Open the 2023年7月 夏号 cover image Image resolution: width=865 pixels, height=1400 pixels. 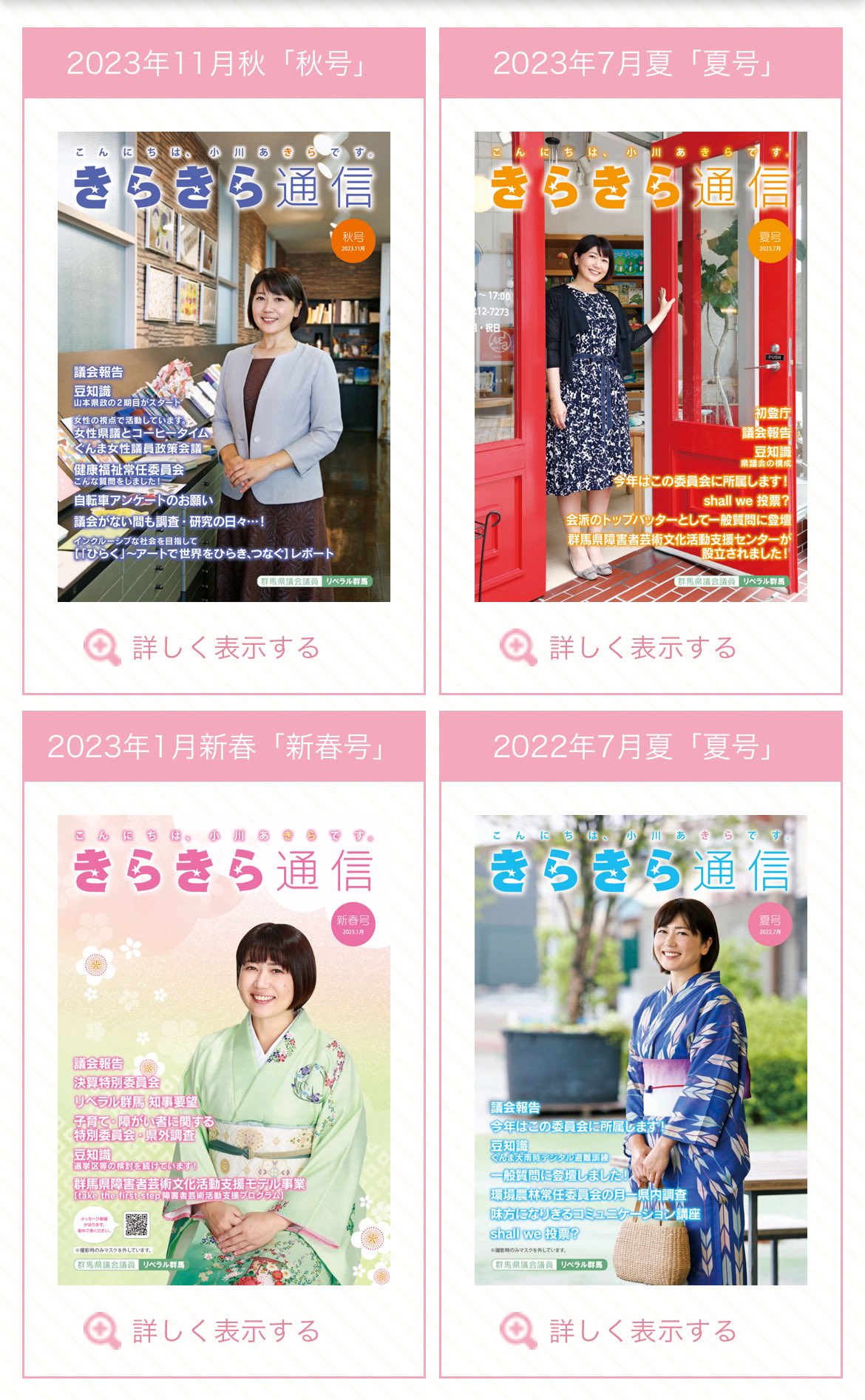(640, 367)
